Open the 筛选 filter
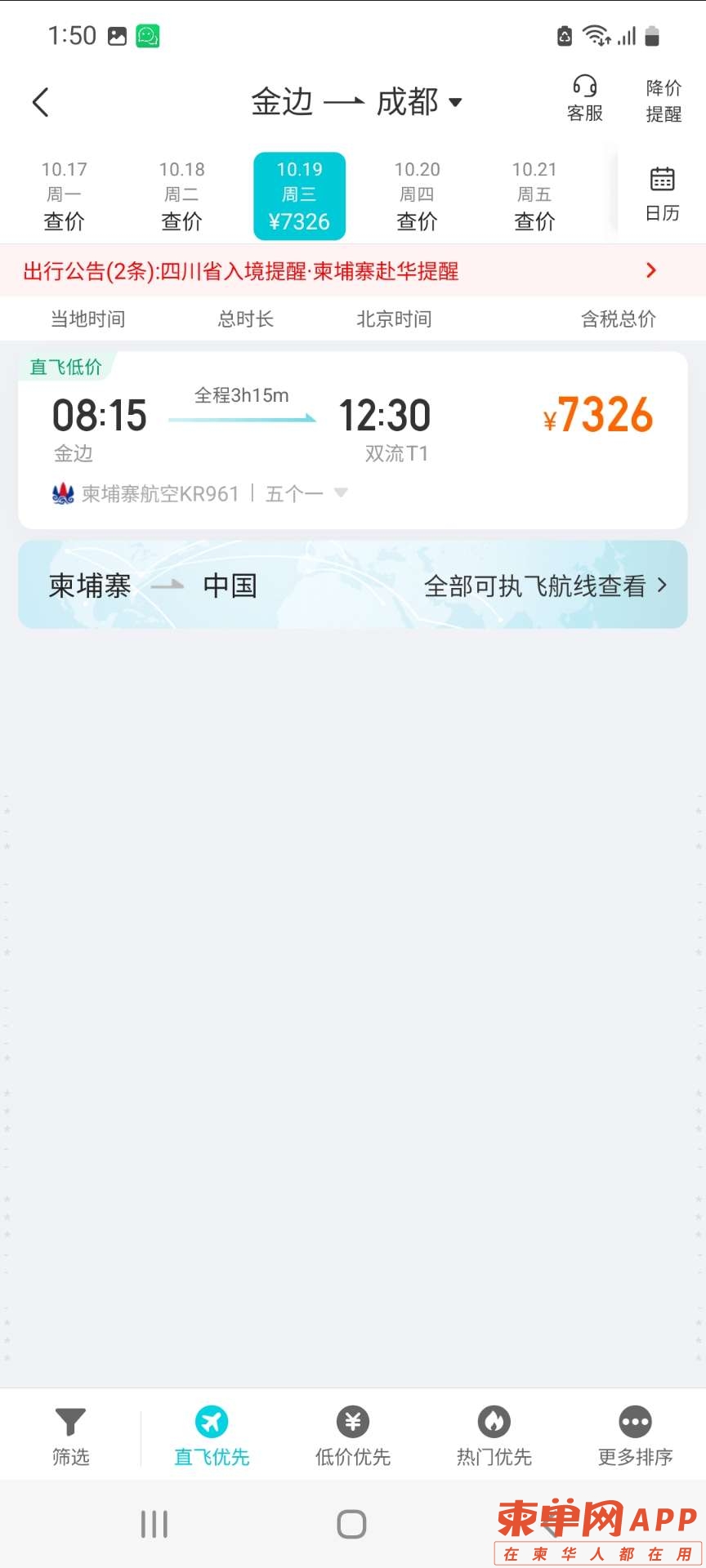Viewport: 706px width, 1568px height. (x=70, y=1437)
